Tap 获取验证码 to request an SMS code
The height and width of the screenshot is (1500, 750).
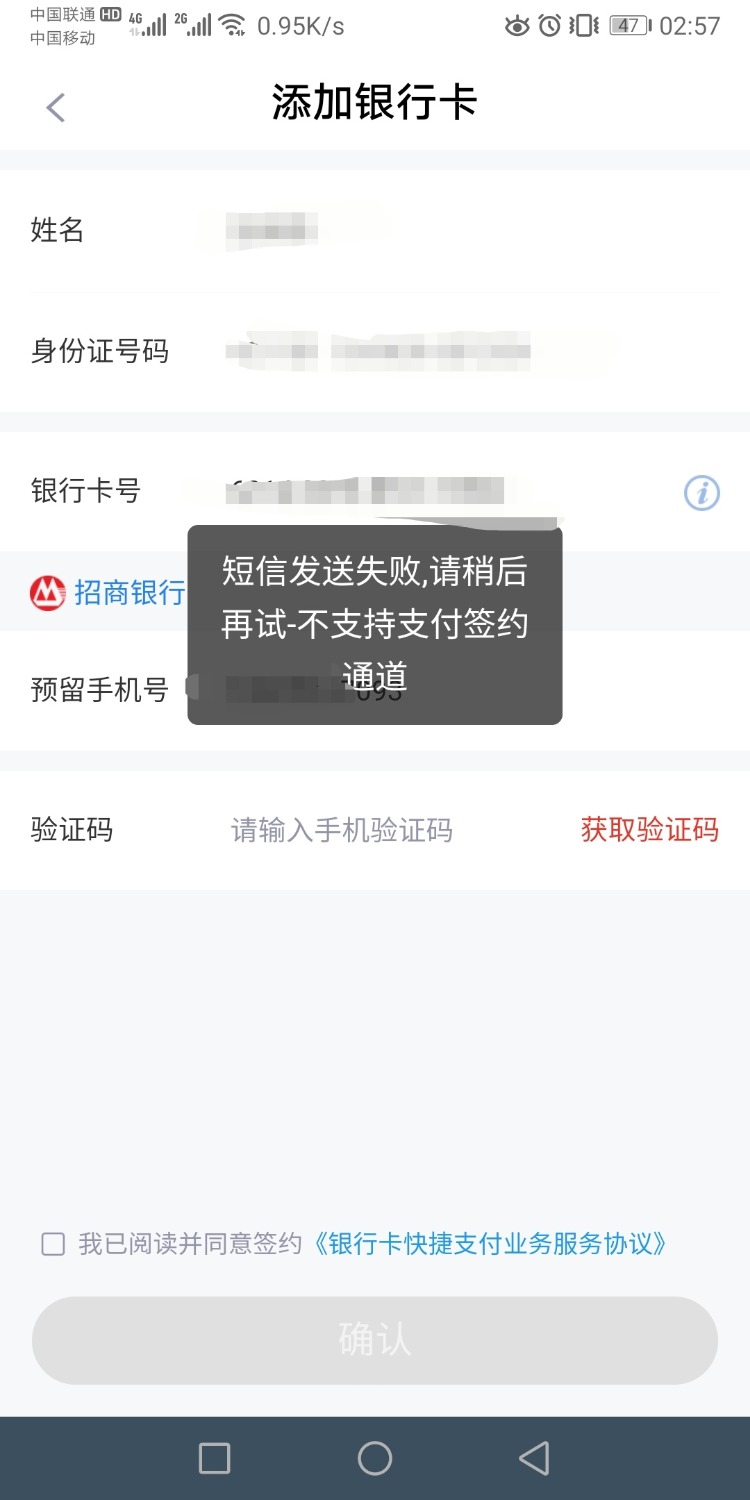point(649,830)
